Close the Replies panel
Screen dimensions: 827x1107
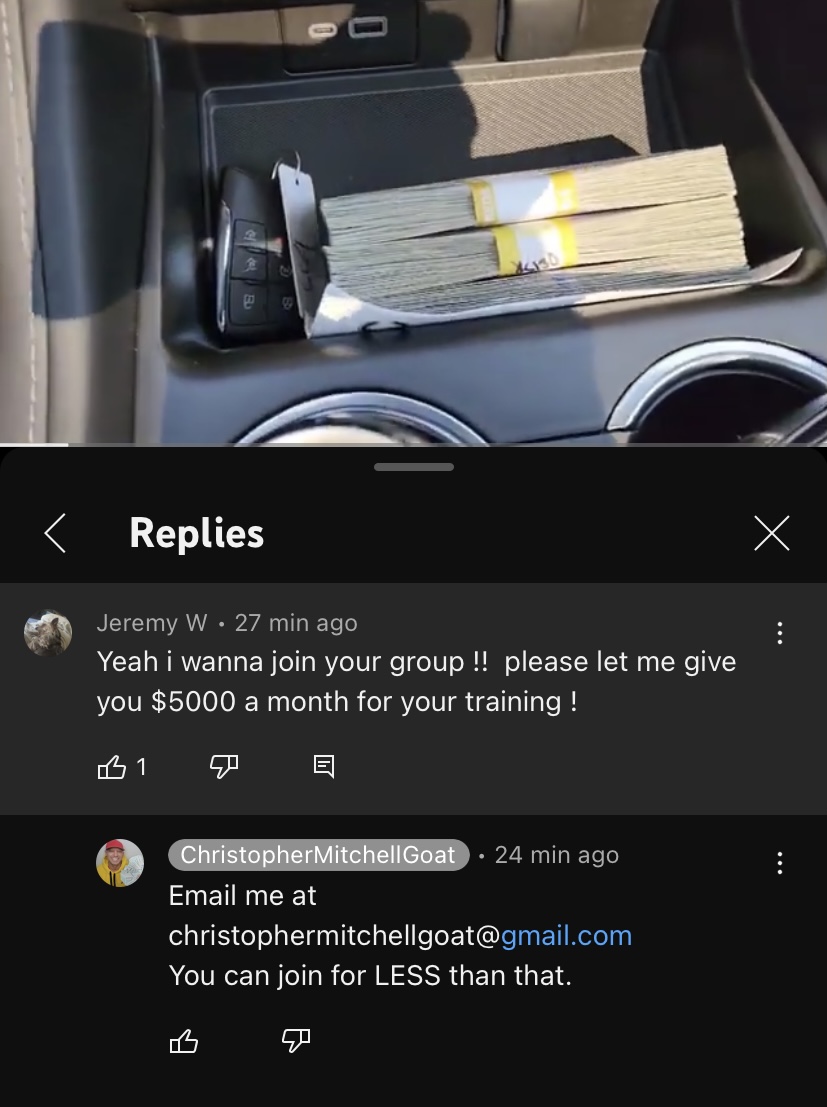(x=771, y=533)
